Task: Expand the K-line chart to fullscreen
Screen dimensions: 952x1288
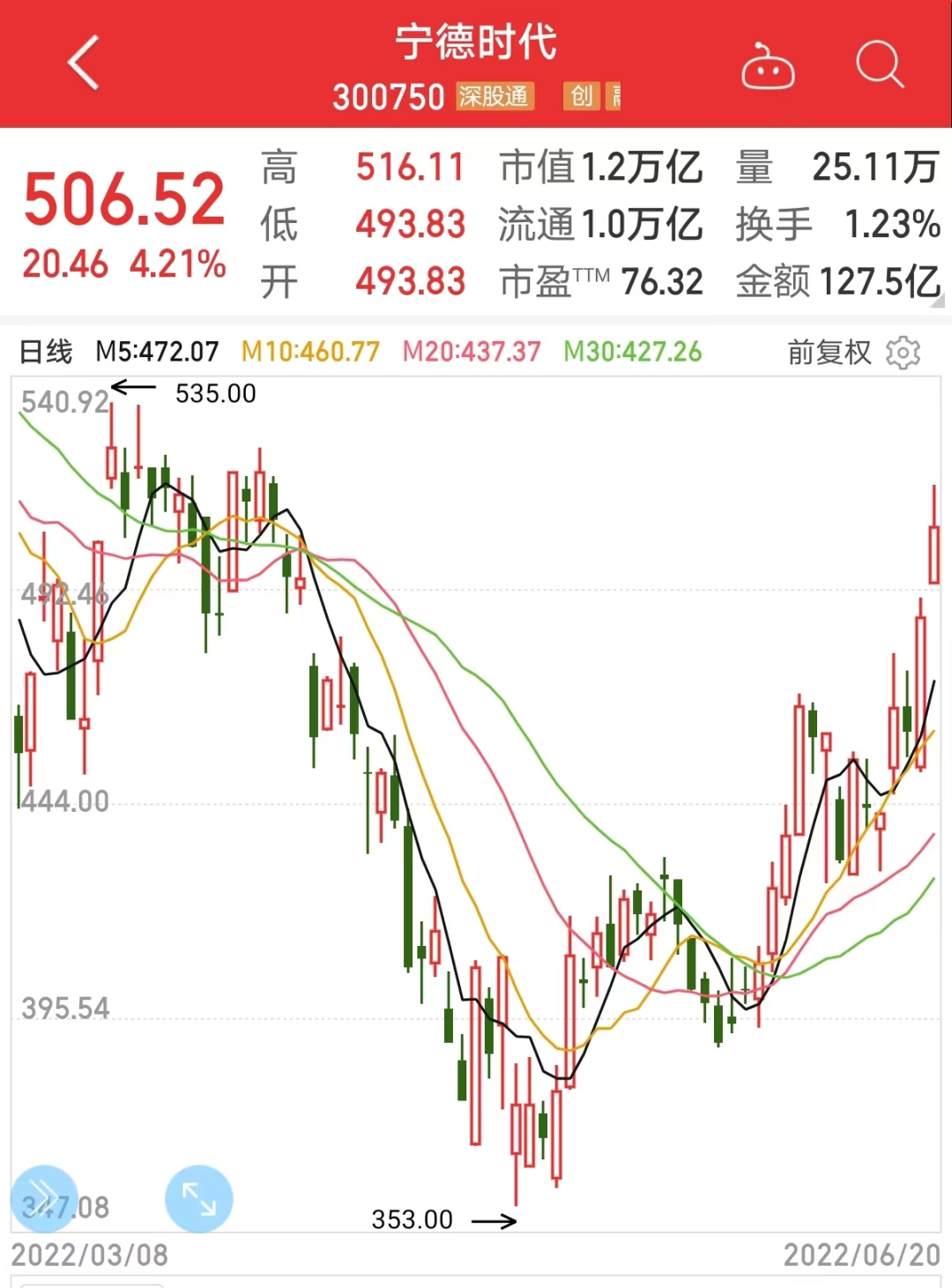Action: pyautogui.click(x=199, y=1198)
